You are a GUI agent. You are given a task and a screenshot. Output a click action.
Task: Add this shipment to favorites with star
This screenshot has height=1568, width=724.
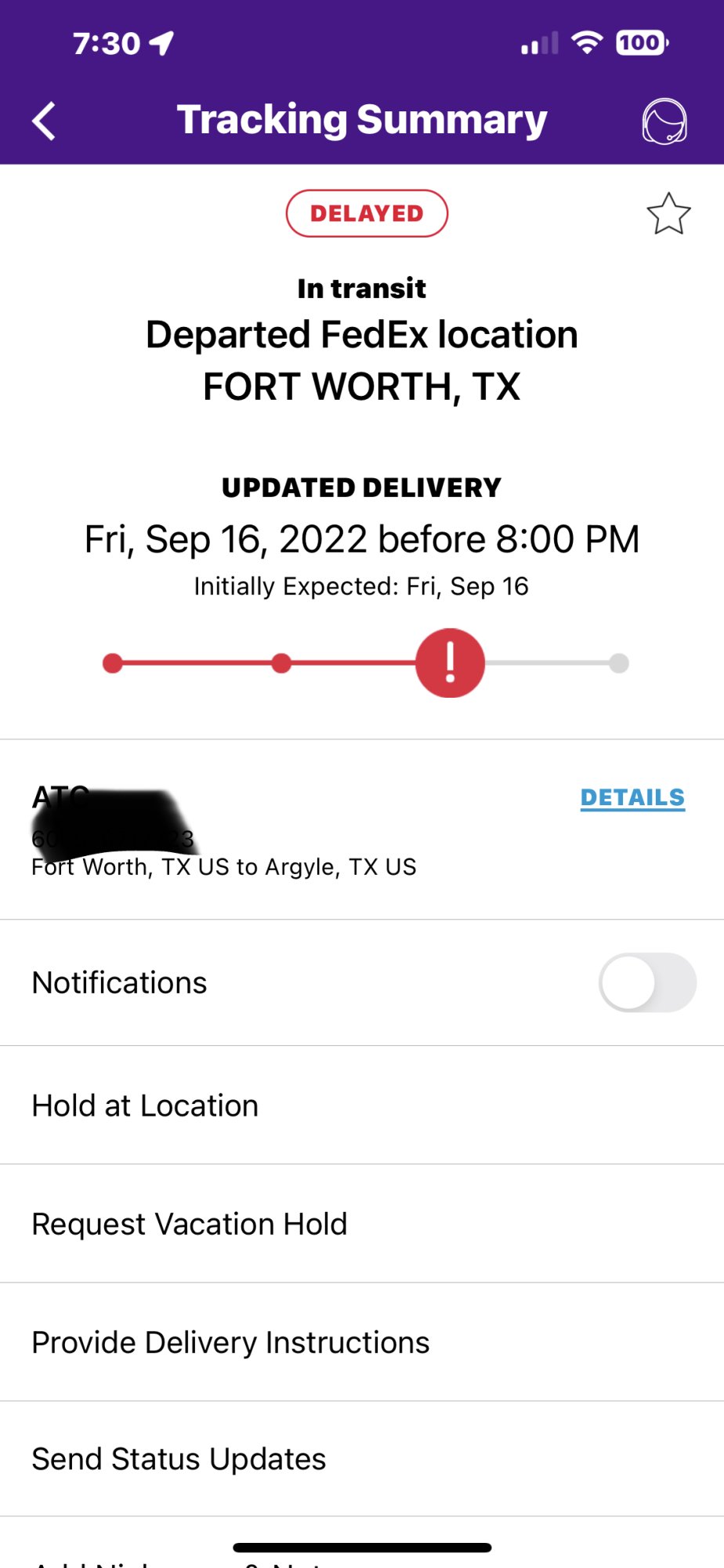point(668,214)
